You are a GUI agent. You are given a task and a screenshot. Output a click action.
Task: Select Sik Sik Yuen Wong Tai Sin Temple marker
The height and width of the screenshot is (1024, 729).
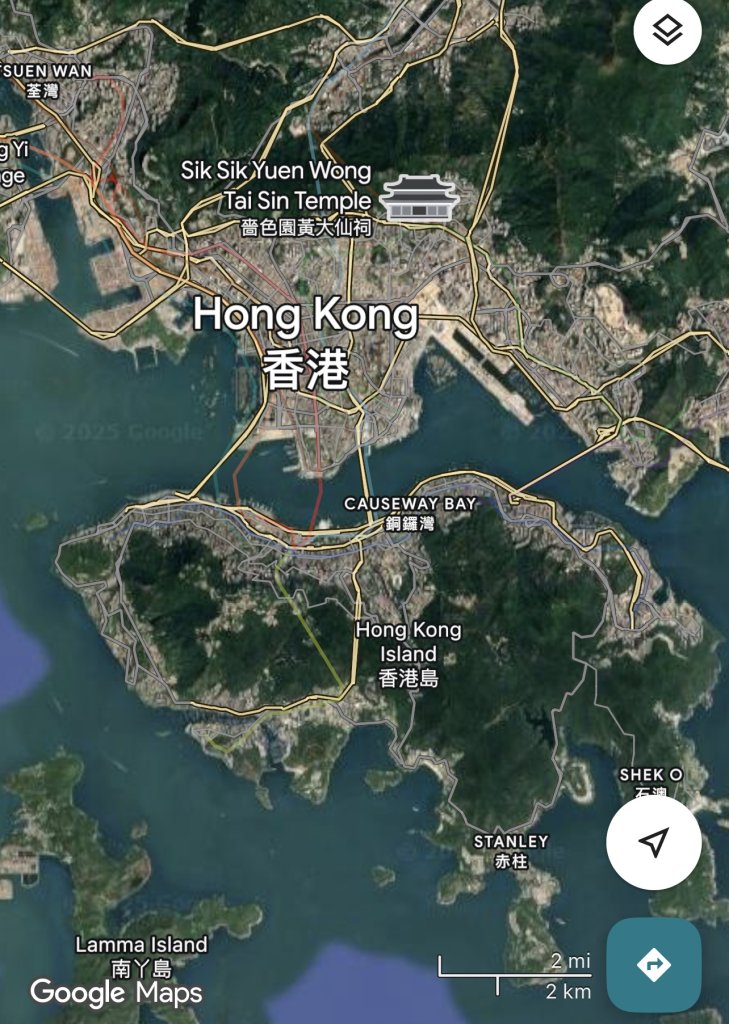click(420, 197)
